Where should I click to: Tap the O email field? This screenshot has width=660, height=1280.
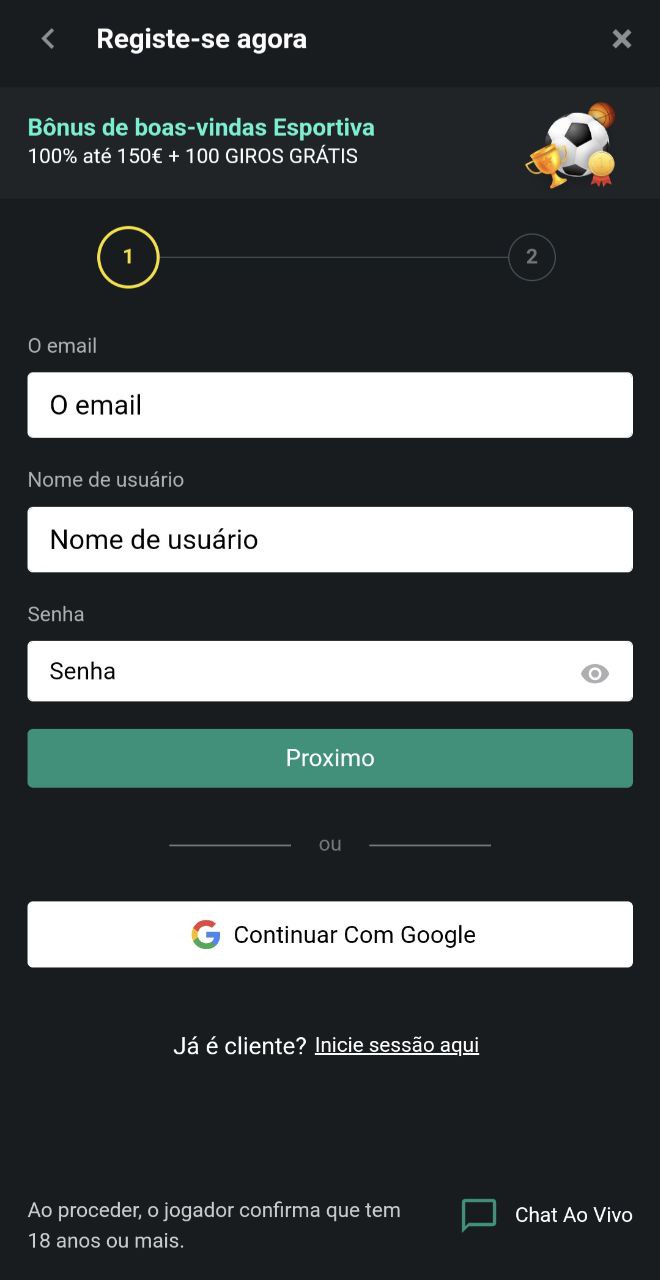[x=330, y=405]
